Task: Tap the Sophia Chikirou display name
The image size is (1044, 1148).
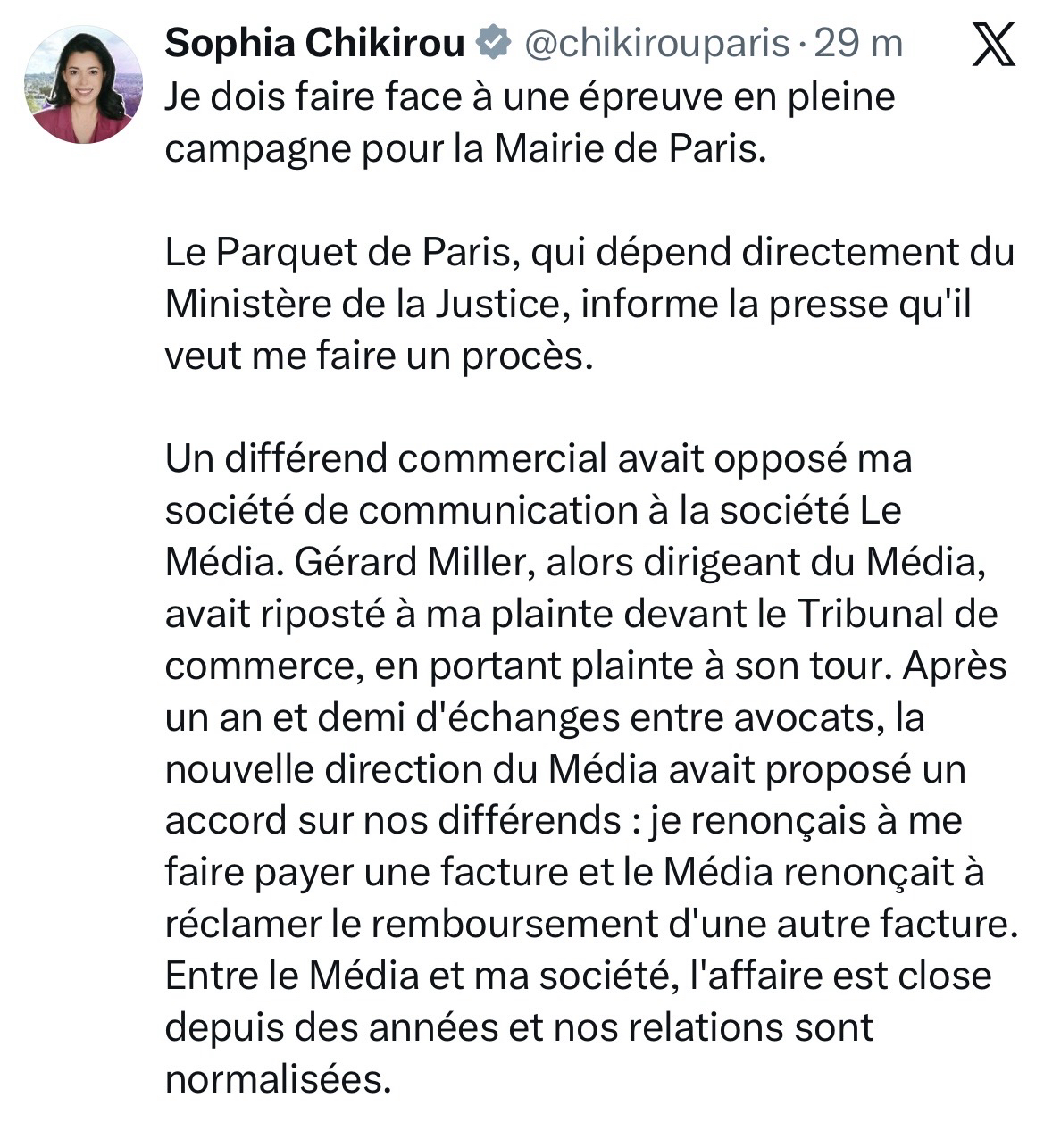Action: pos(314,43)
